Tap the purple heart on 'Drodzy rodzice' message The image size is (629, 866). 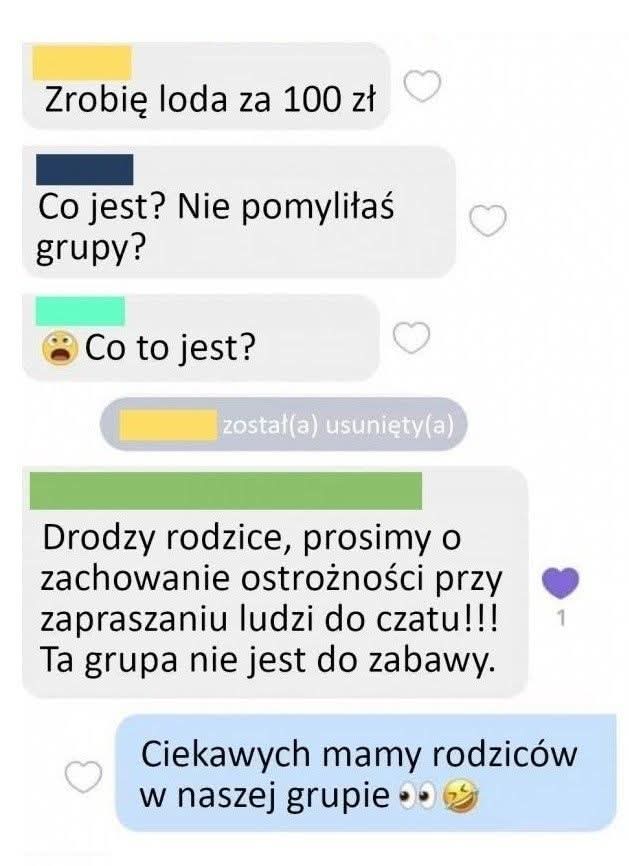(x=560, y=580)
